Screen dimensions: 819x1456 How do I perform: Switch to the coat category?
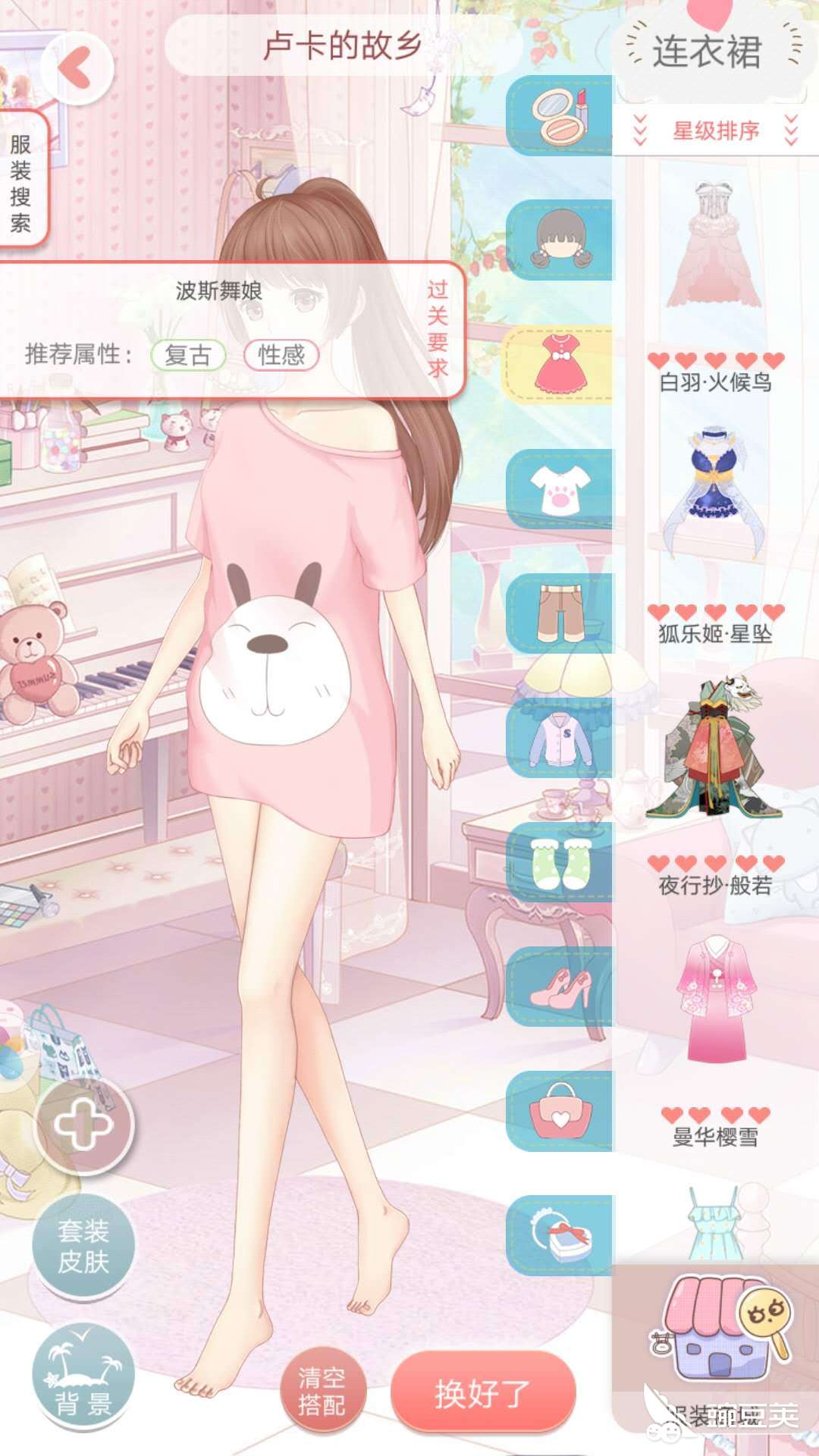click(560, 738)
